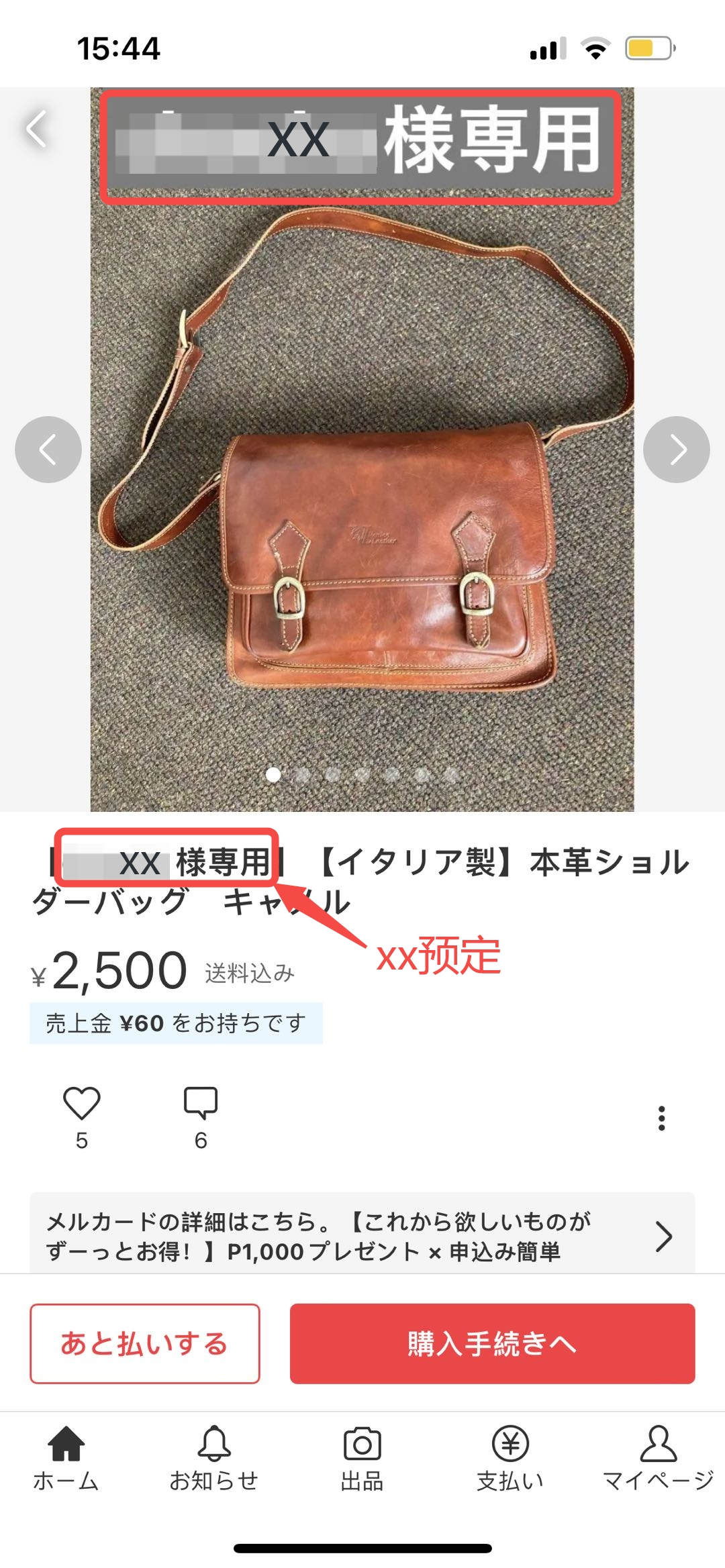Open the お知らせ notifications tab

214,1459
